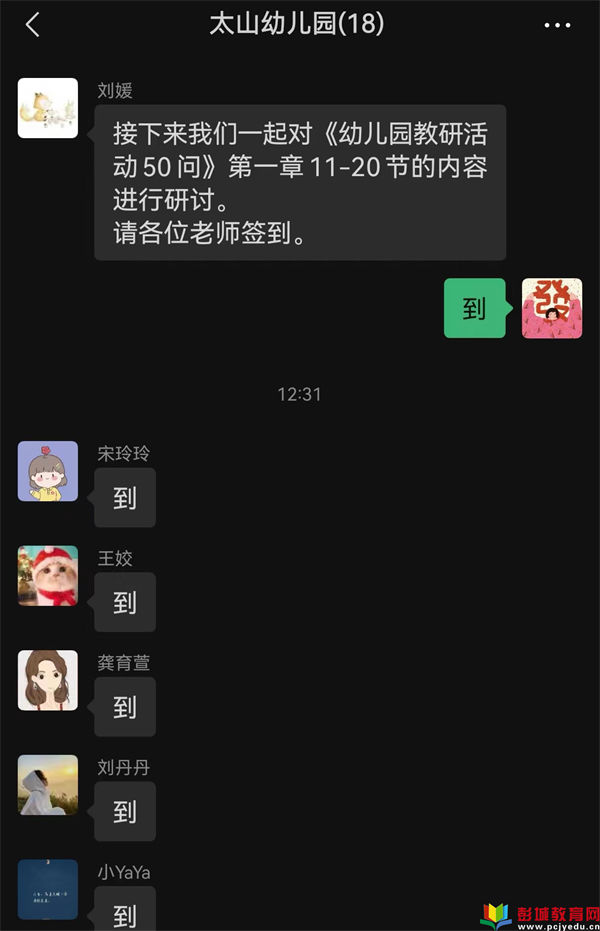Open 宋玲玲's profile avatar

(x=48, y=471)
